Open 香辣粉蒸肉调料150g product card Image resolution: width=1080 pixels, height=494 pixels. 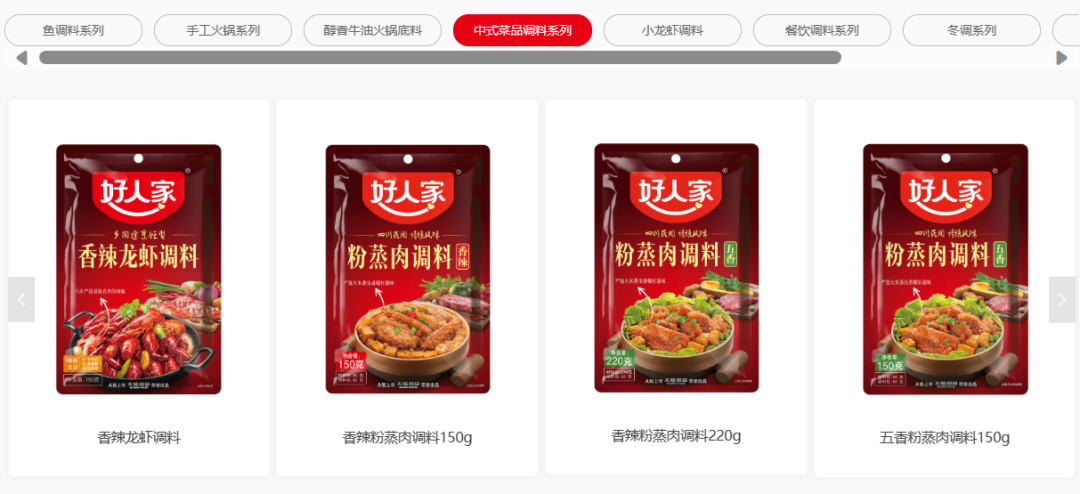[x=407, y=287]
